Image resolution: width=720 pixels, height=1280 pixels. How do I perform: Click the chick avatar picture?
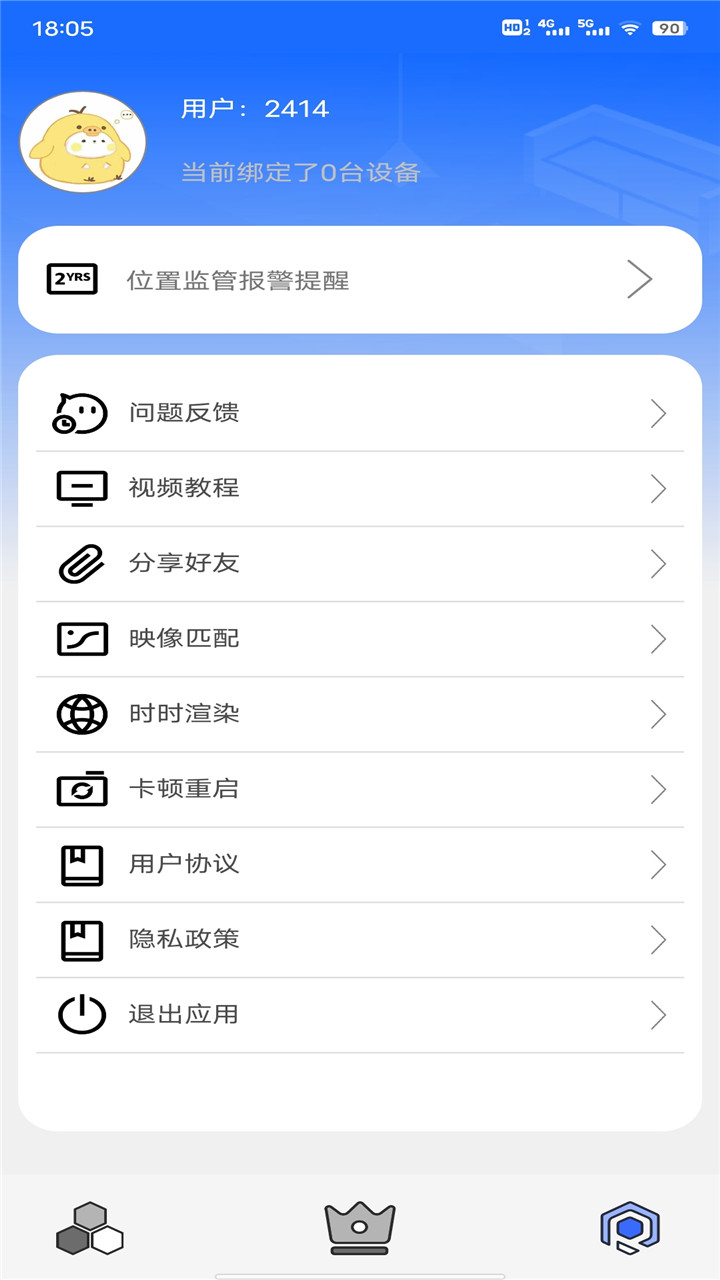coord(83,142)
